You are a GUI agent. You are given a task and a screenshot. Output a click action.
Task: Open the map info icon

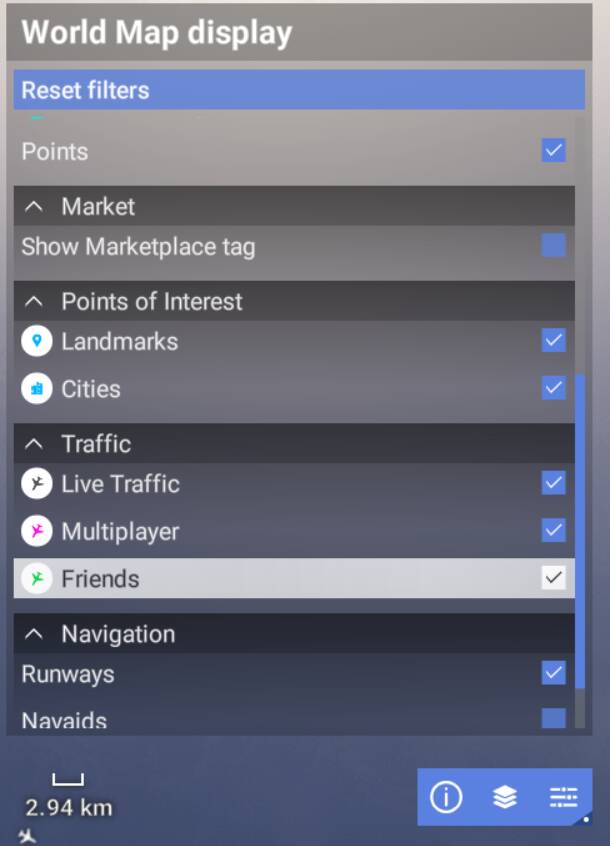tap(446, 797)
